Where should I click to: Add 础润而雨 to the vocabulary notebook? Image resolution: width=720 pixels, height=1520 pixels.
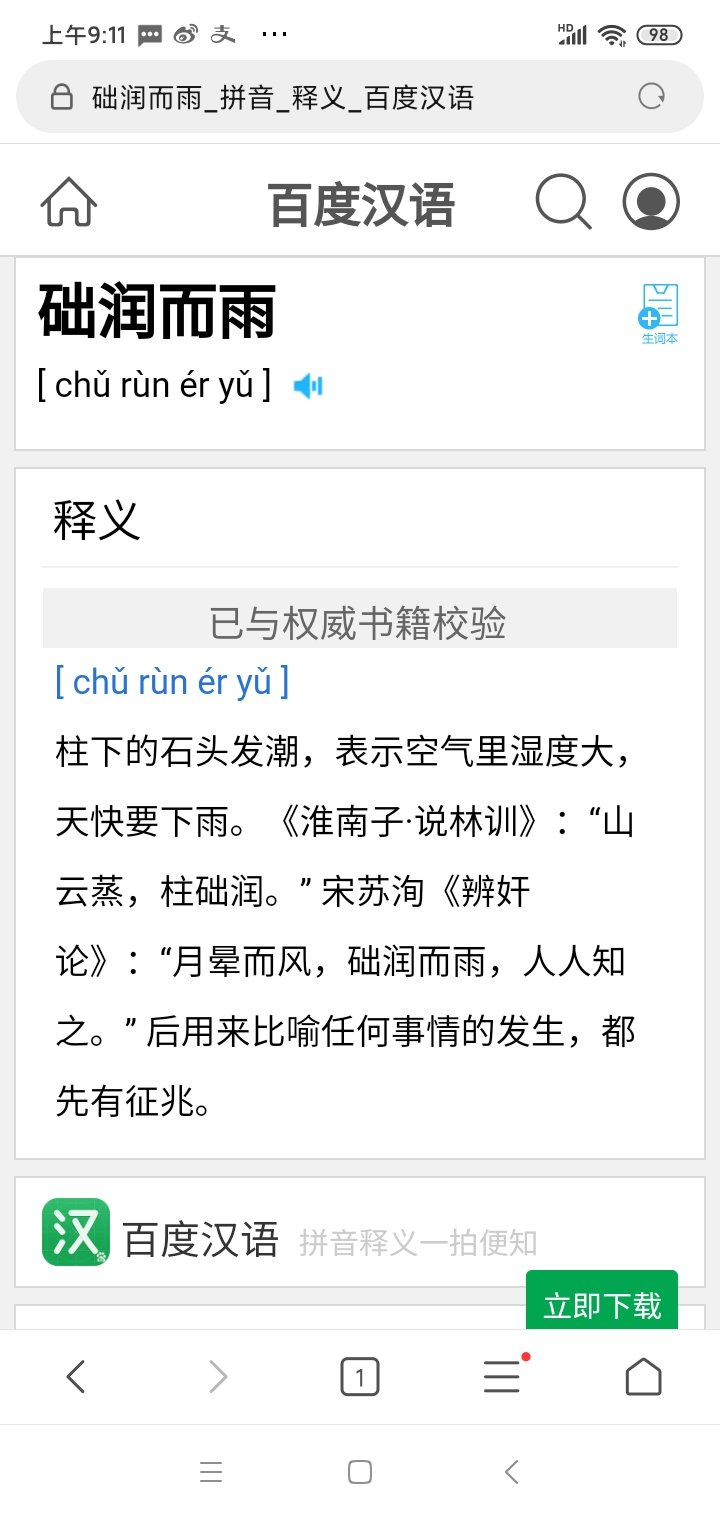click(x=659, y=313)
